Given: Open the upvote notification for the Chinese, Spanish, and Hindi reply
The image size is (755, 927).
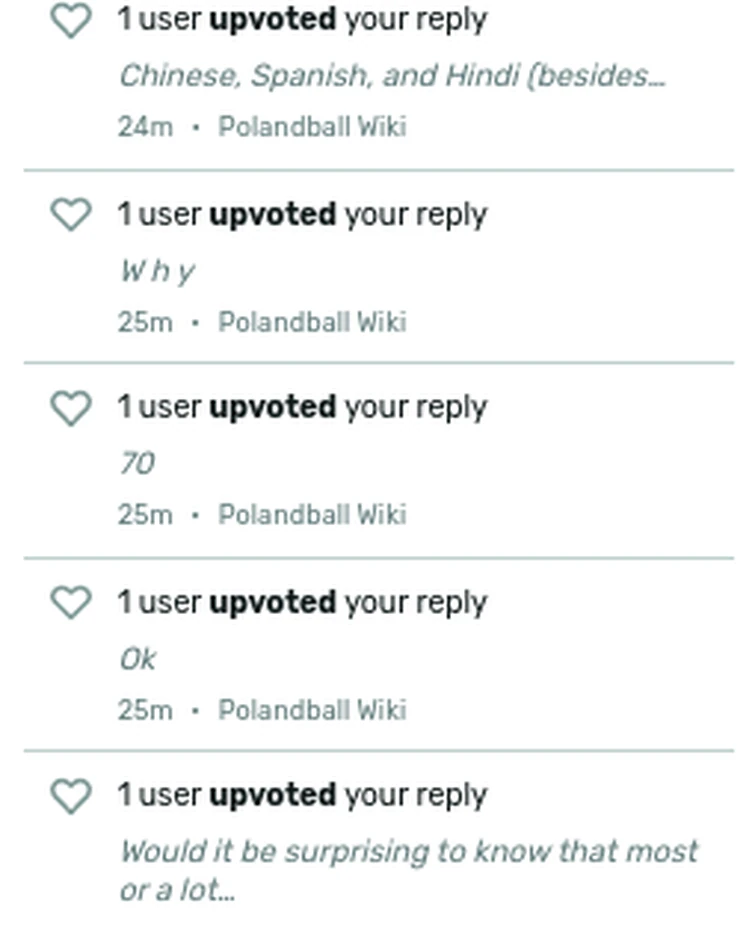Looking at the screenshot, I should point(390,75).
